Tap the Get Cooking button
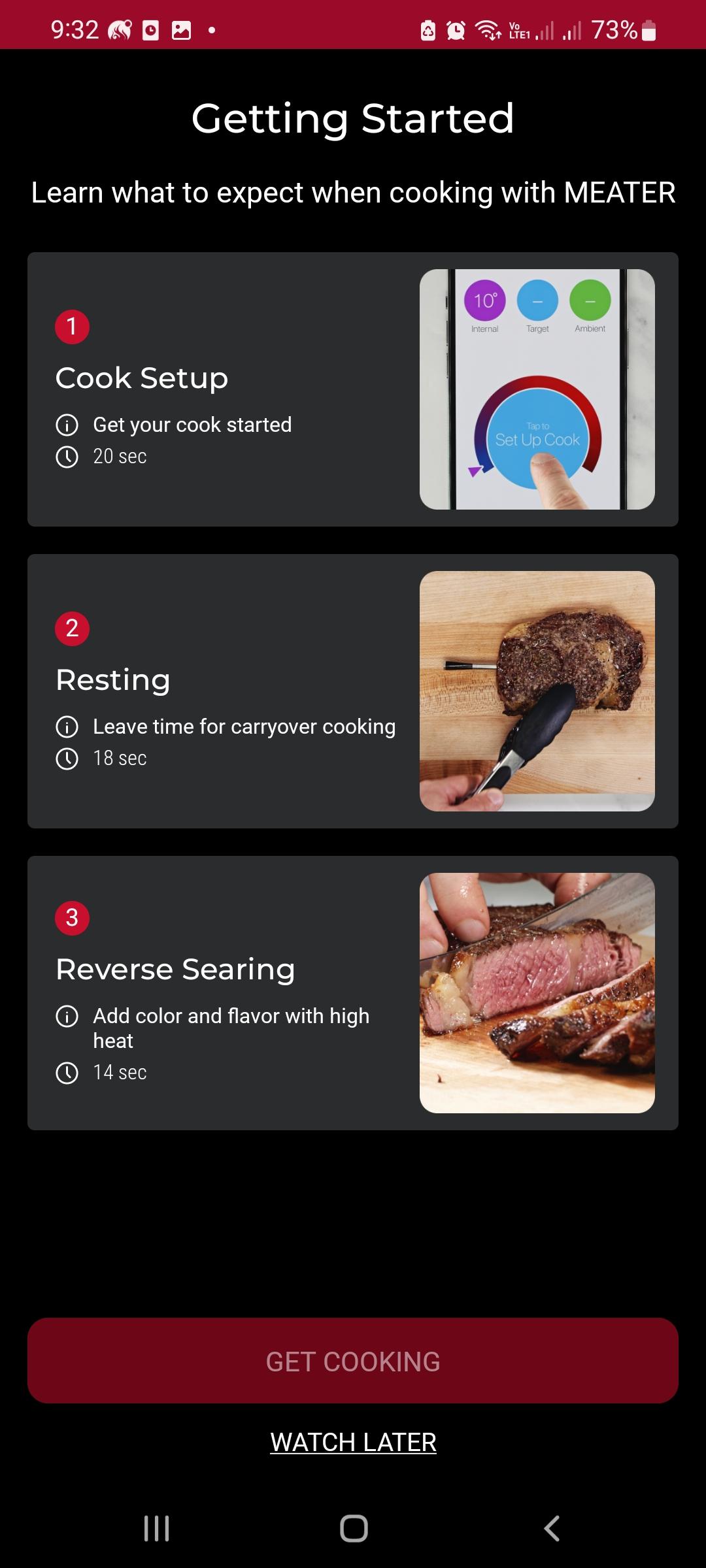Viewport: 706px width, 1568px height. [353, 1362]
